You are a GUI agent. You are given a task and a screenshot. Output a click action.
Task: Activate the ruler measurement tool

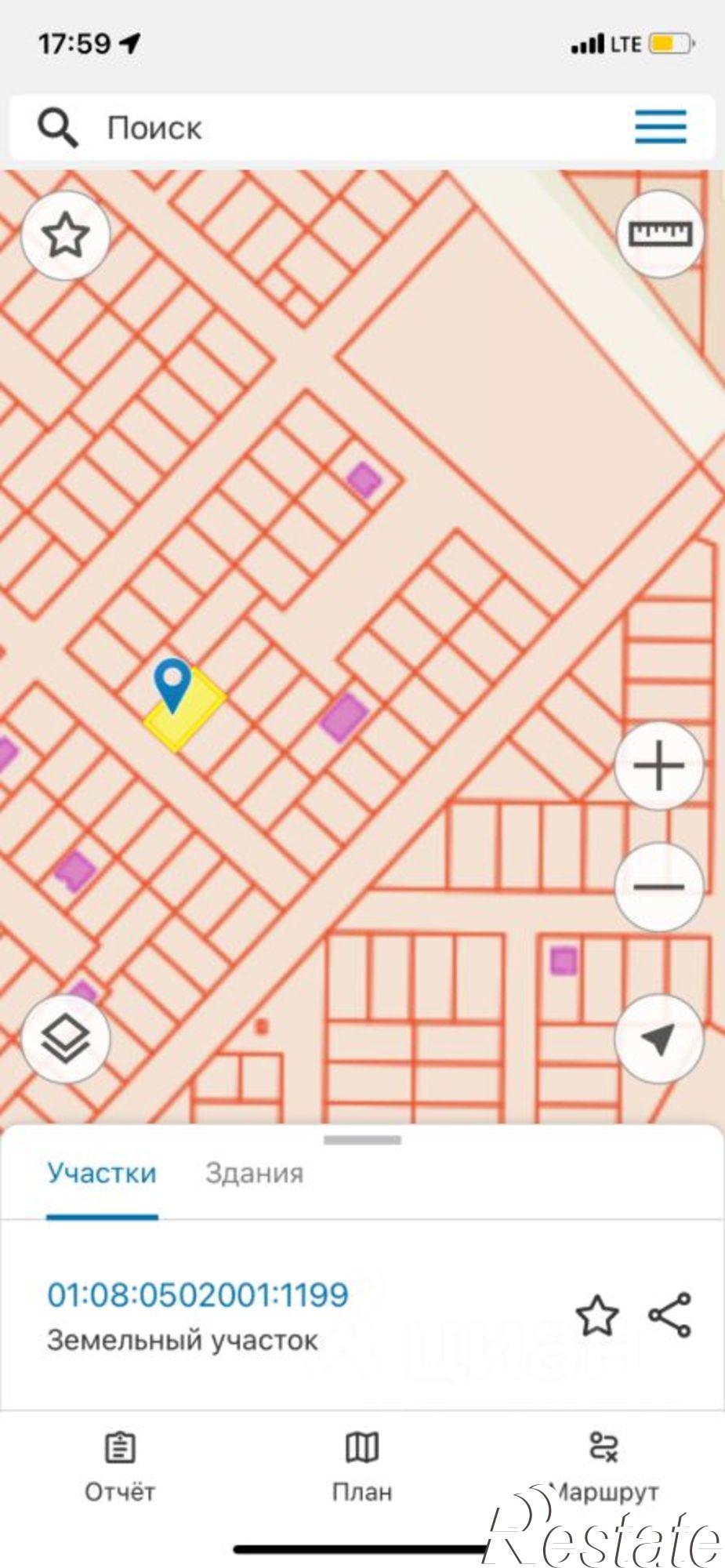point(660,234)
